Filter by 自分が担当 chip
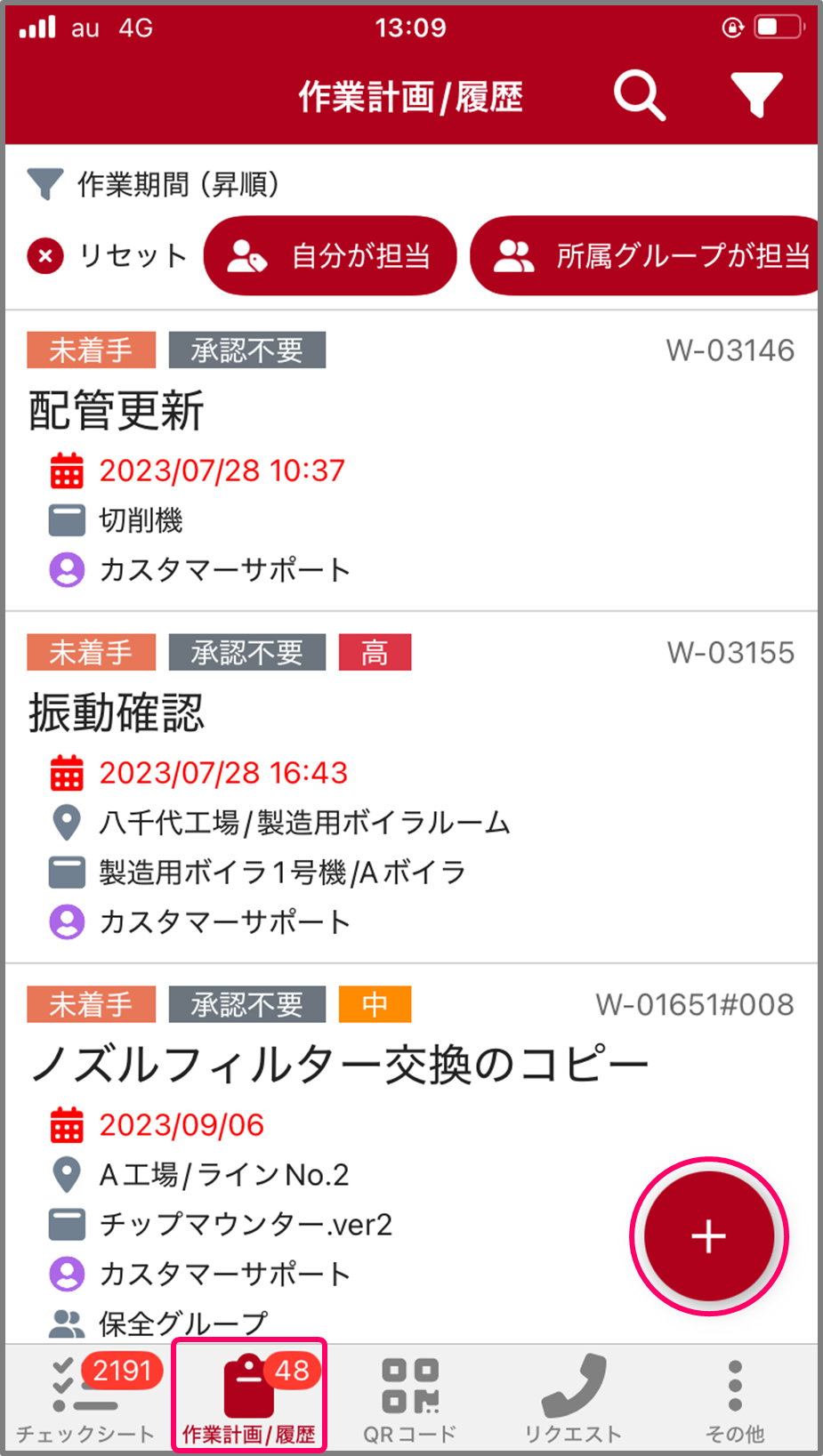 tap(330, 256)
